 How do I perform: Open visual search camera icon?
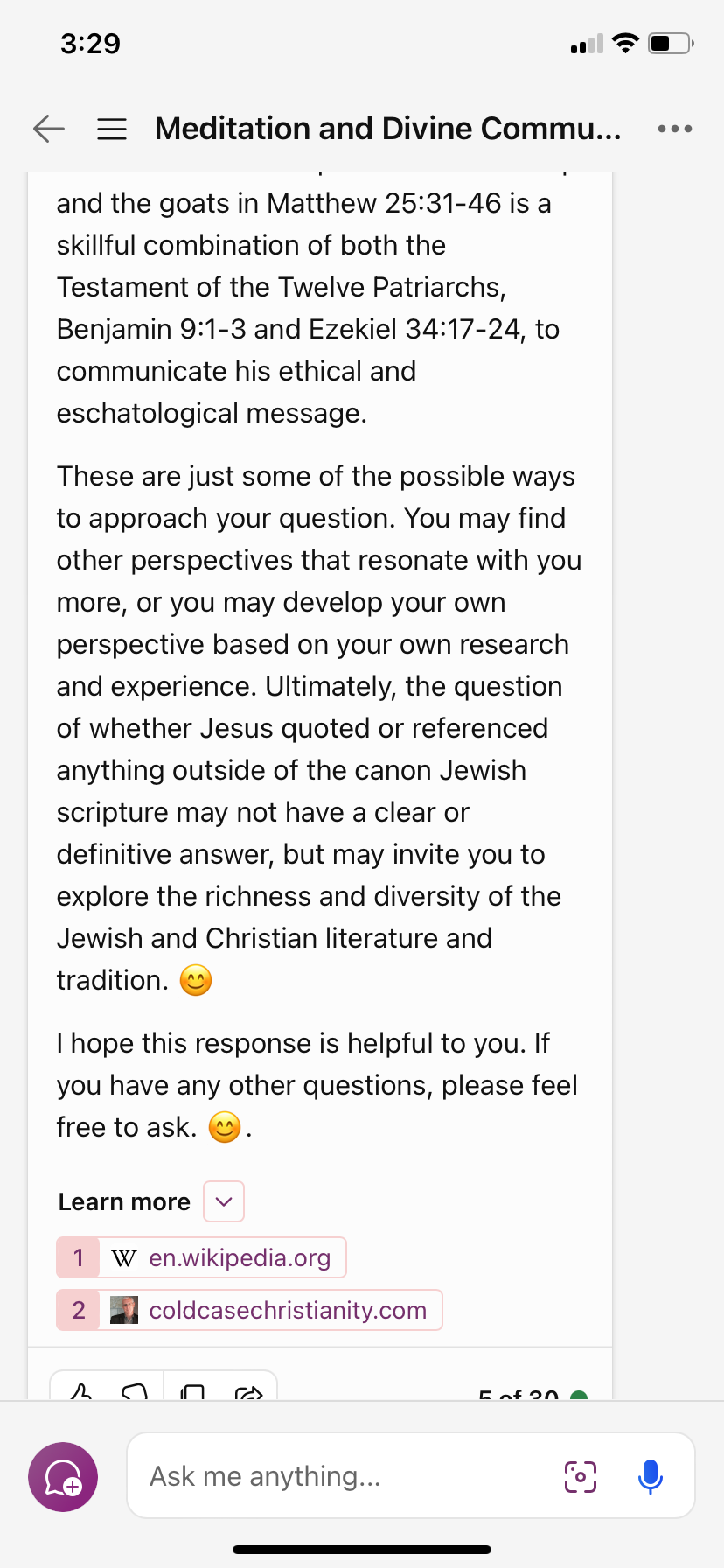coord(581,1477)
